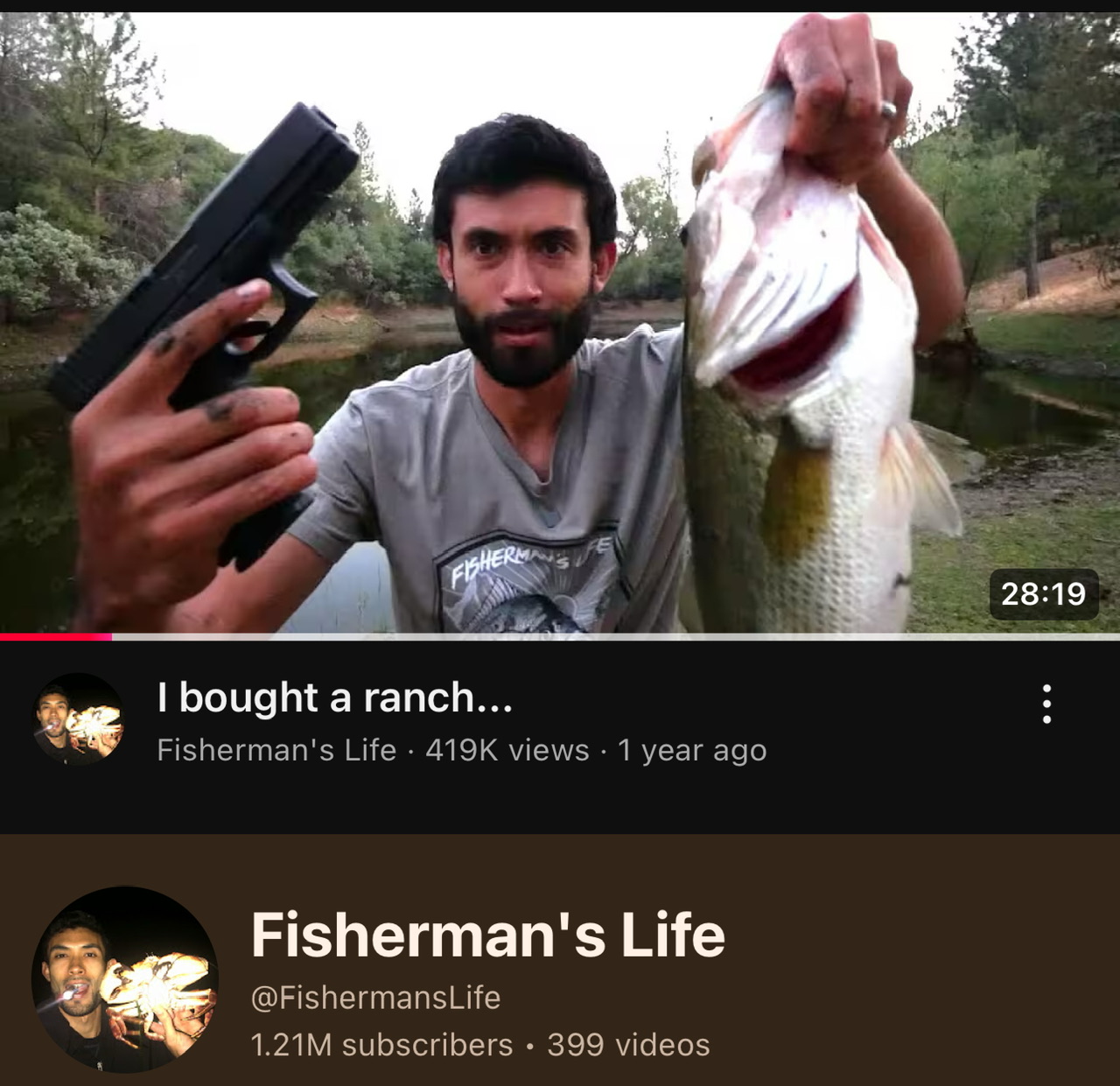Open the large Fisherman's Life channel profile picture

click(x=125, y=979)
